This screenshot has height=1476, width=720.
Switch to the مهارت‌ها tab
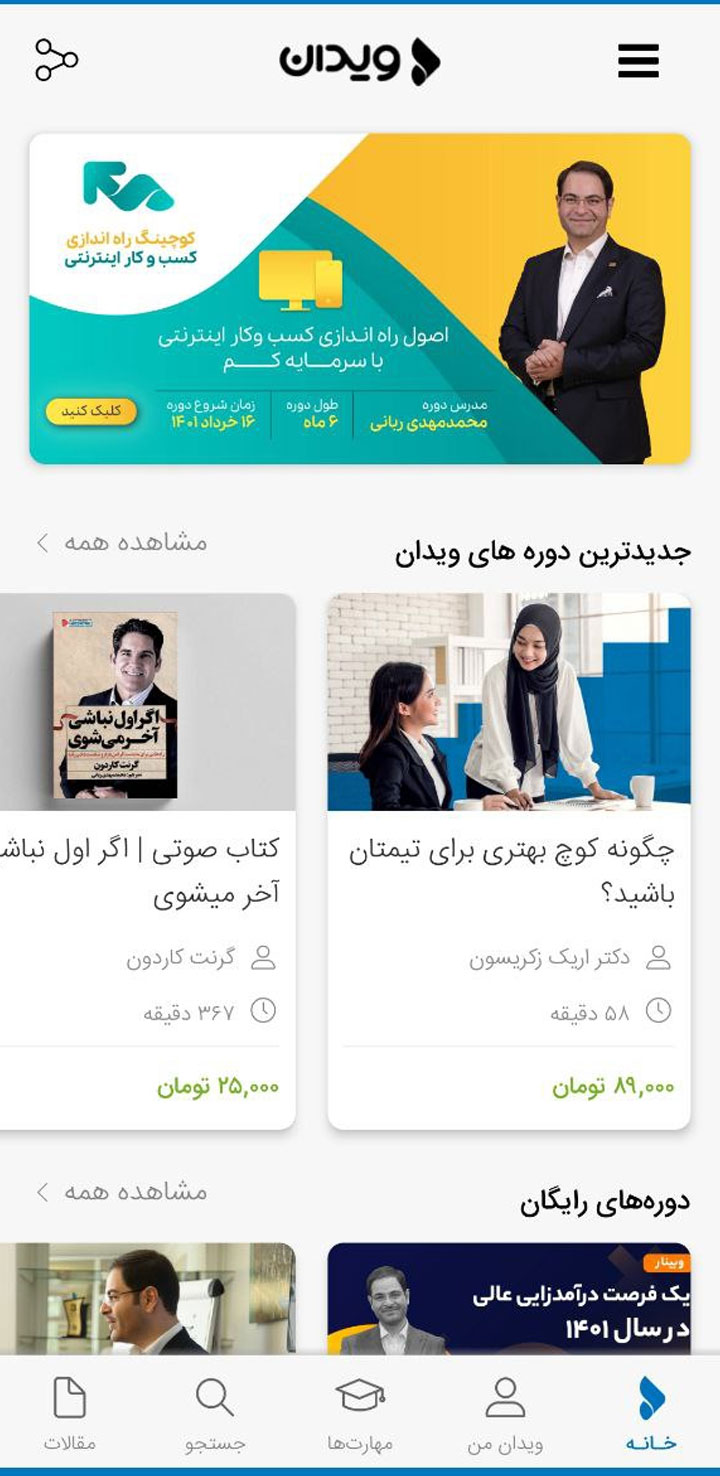tap(360, 1414)
